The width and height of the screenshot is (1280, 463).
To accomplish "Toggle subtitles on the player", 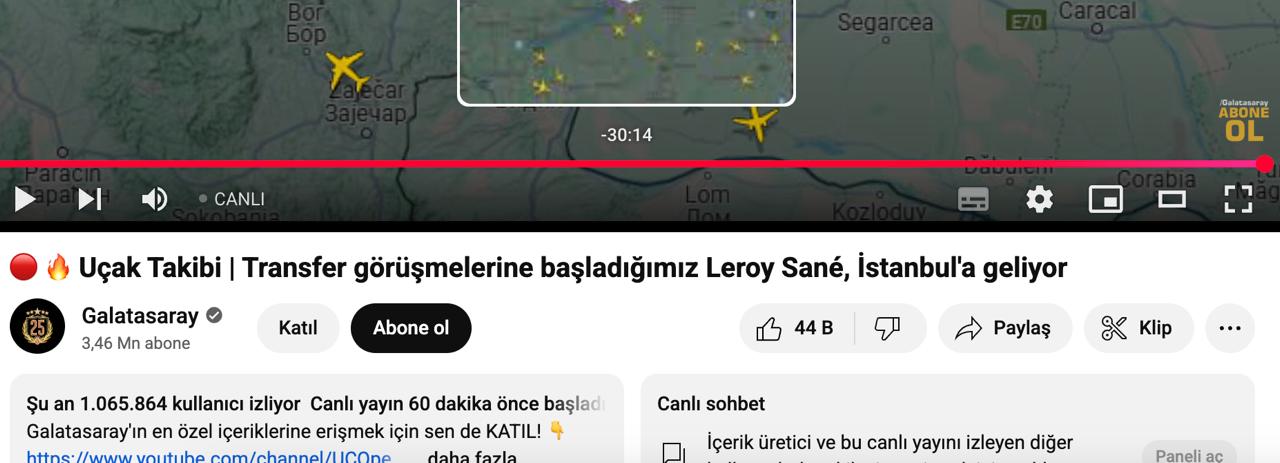I will pos(973,199).
